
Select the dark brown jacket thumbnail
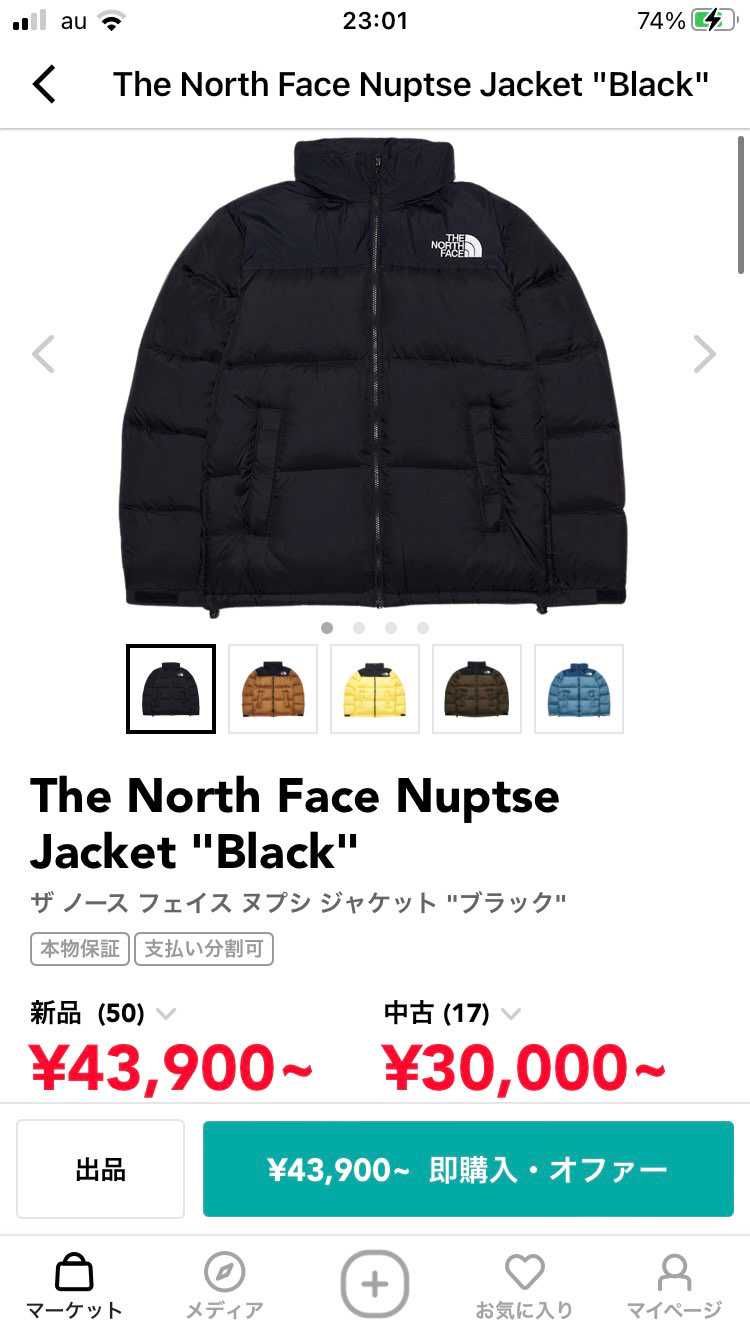click(x=477, y=689)
